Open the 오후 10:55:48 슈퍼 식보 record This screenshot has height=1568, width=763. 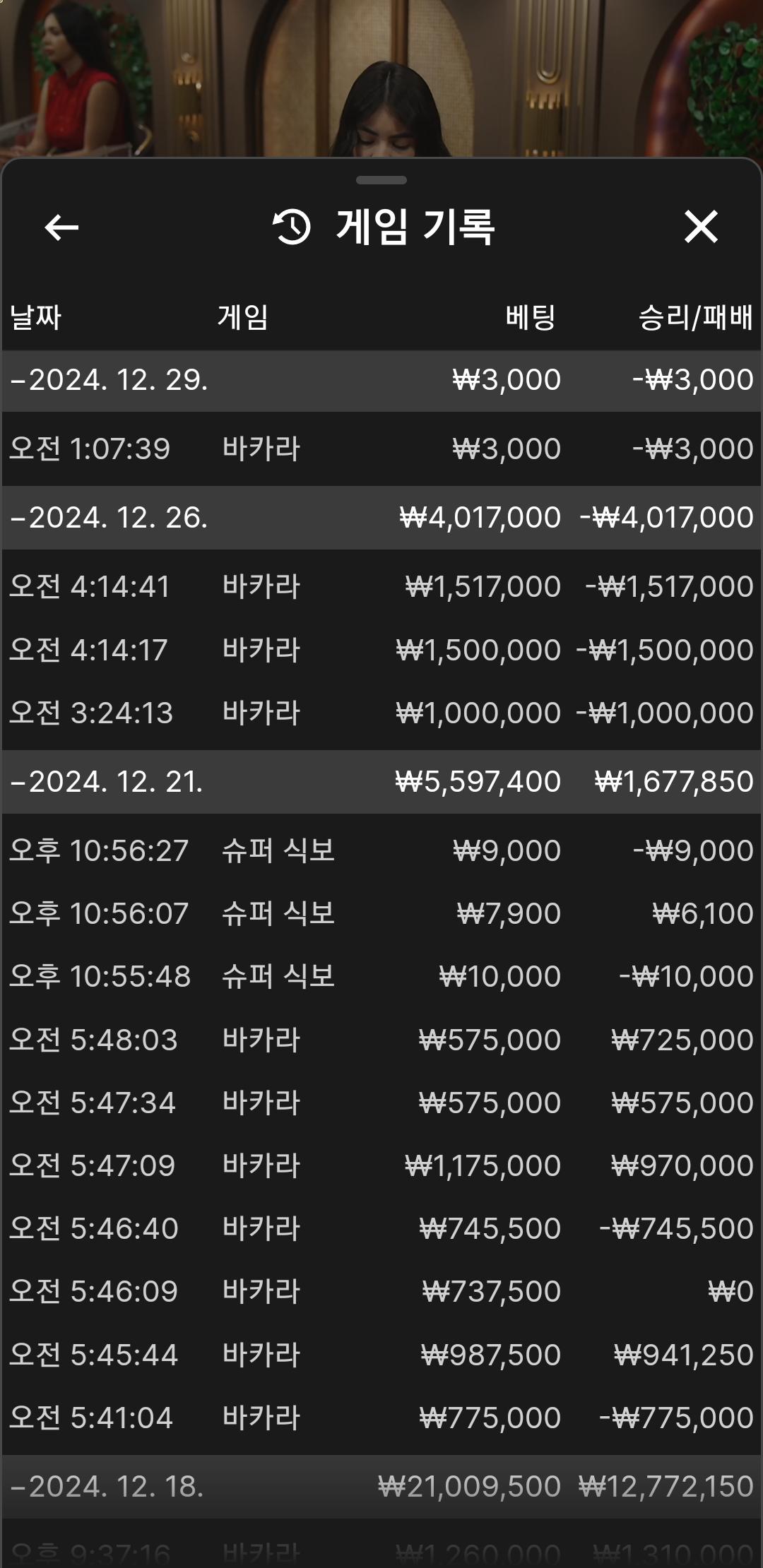[381, 976]
